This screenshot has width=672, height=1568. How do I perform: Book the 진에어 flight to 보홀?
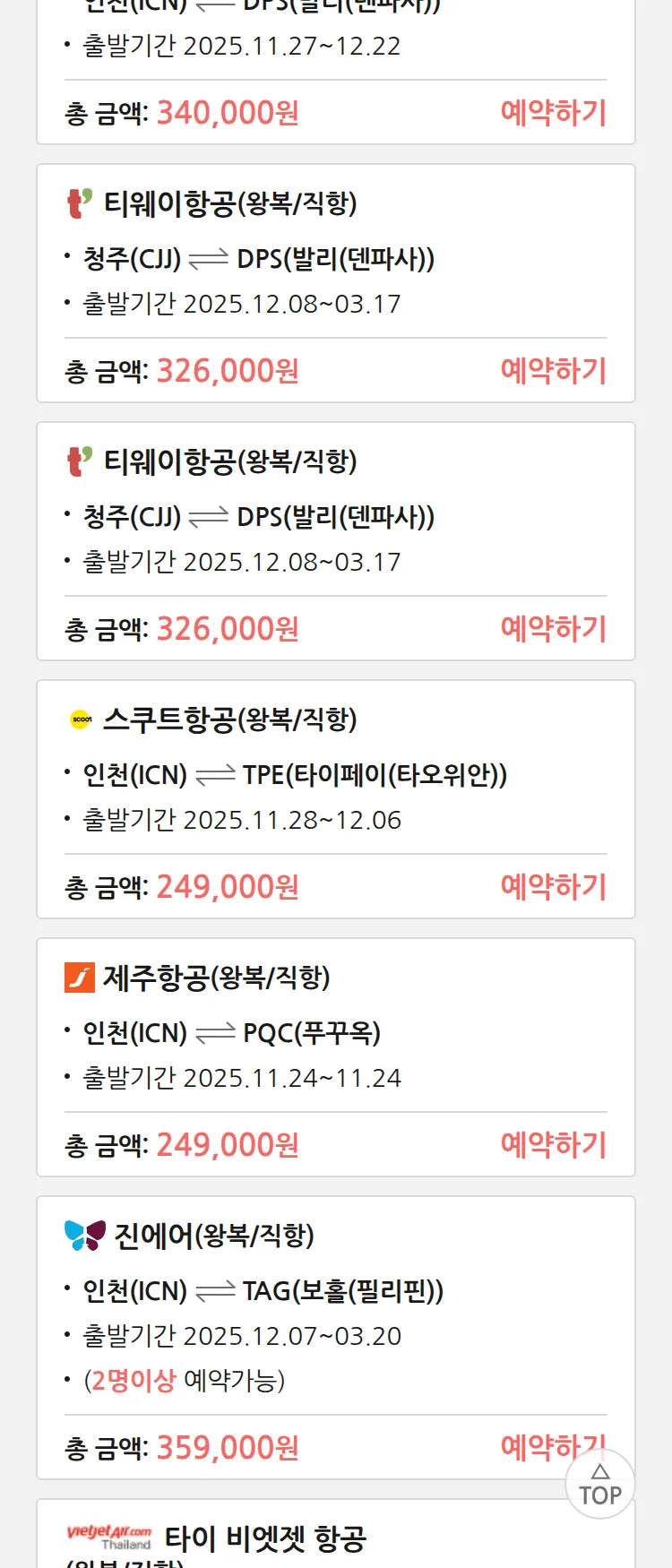coord(538,1444)
